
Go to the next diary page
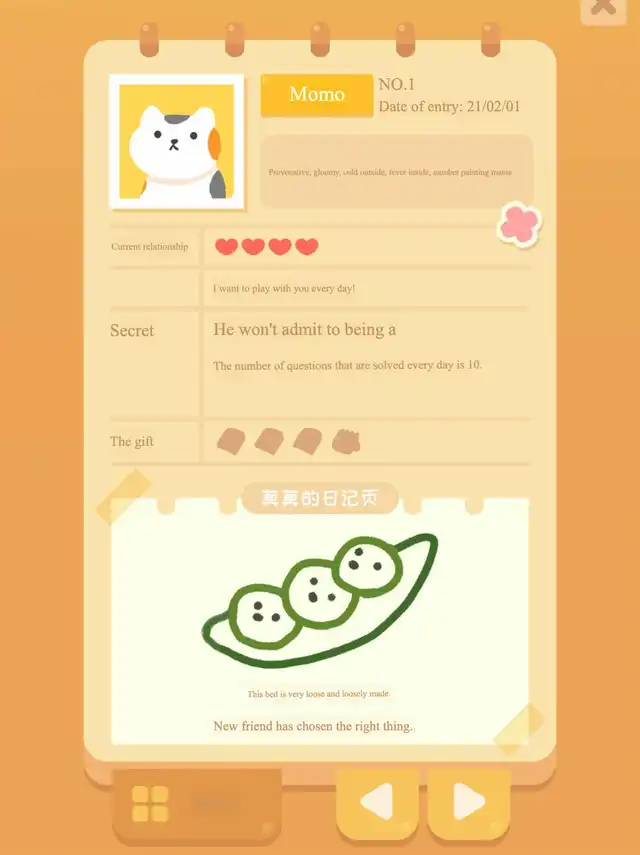coord(468,802)
